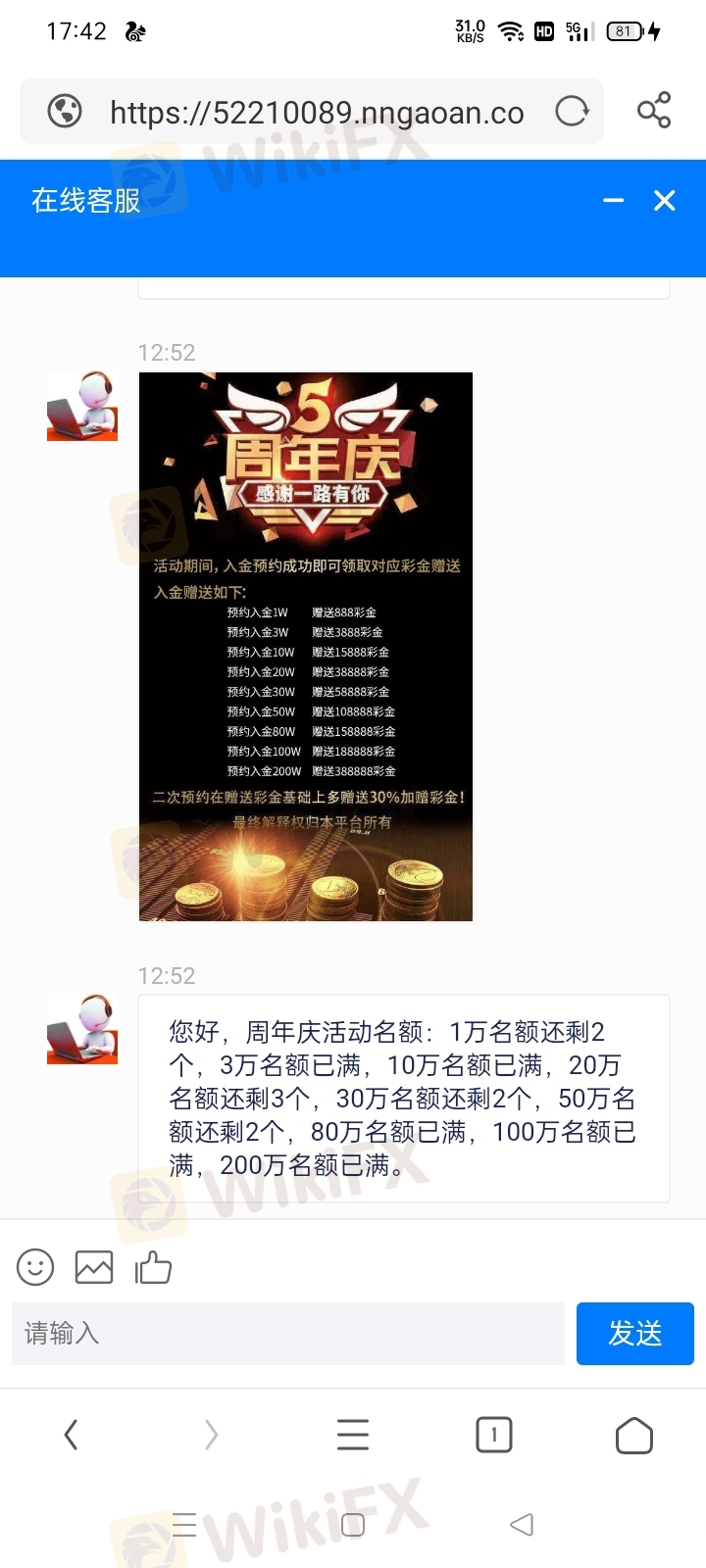Viewport: 706px width, 1568px height.
Task: Minimize the online customer service window
Action: pyautogui.click(x=614, y=201)
